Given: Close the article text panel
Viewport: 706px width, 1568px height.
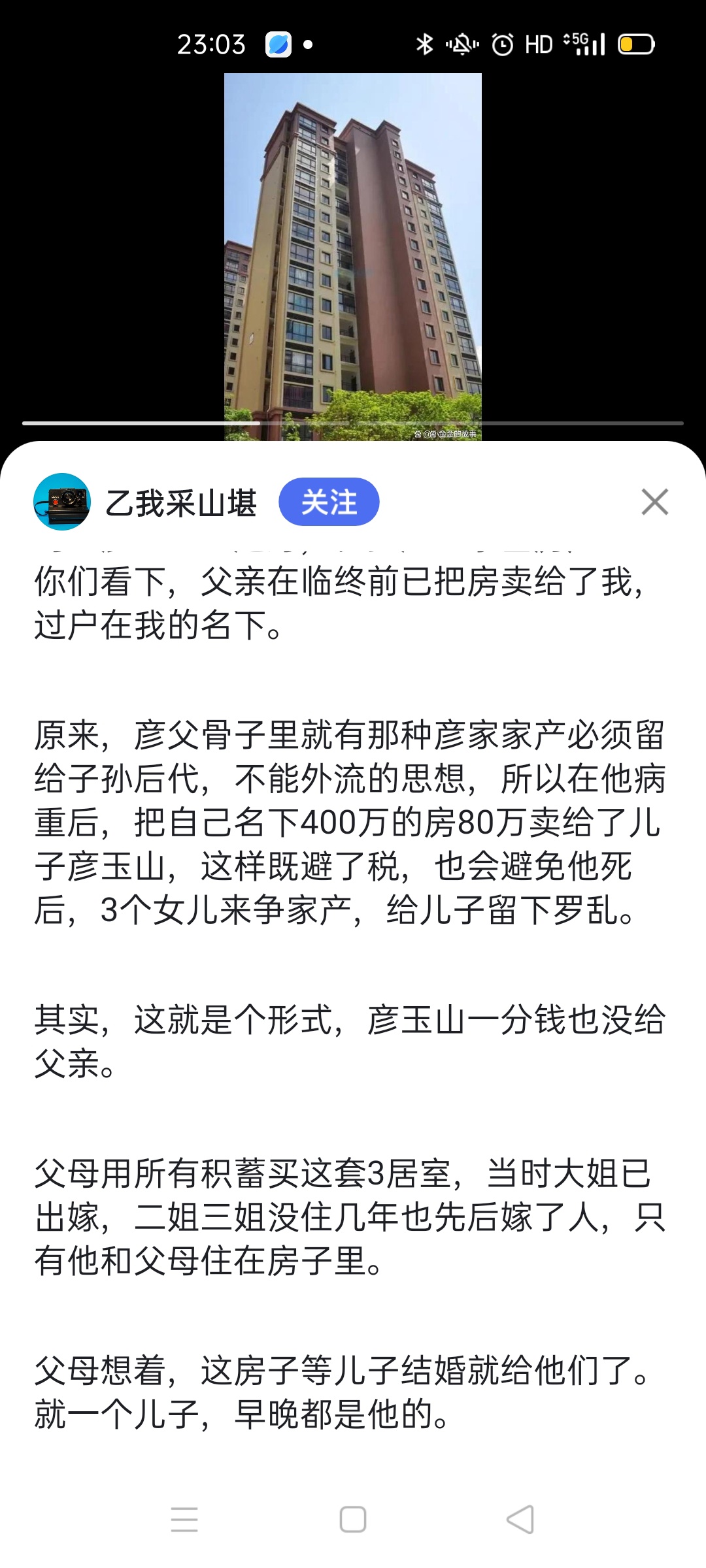Looking at the screenshot, I should click(654, 502).
